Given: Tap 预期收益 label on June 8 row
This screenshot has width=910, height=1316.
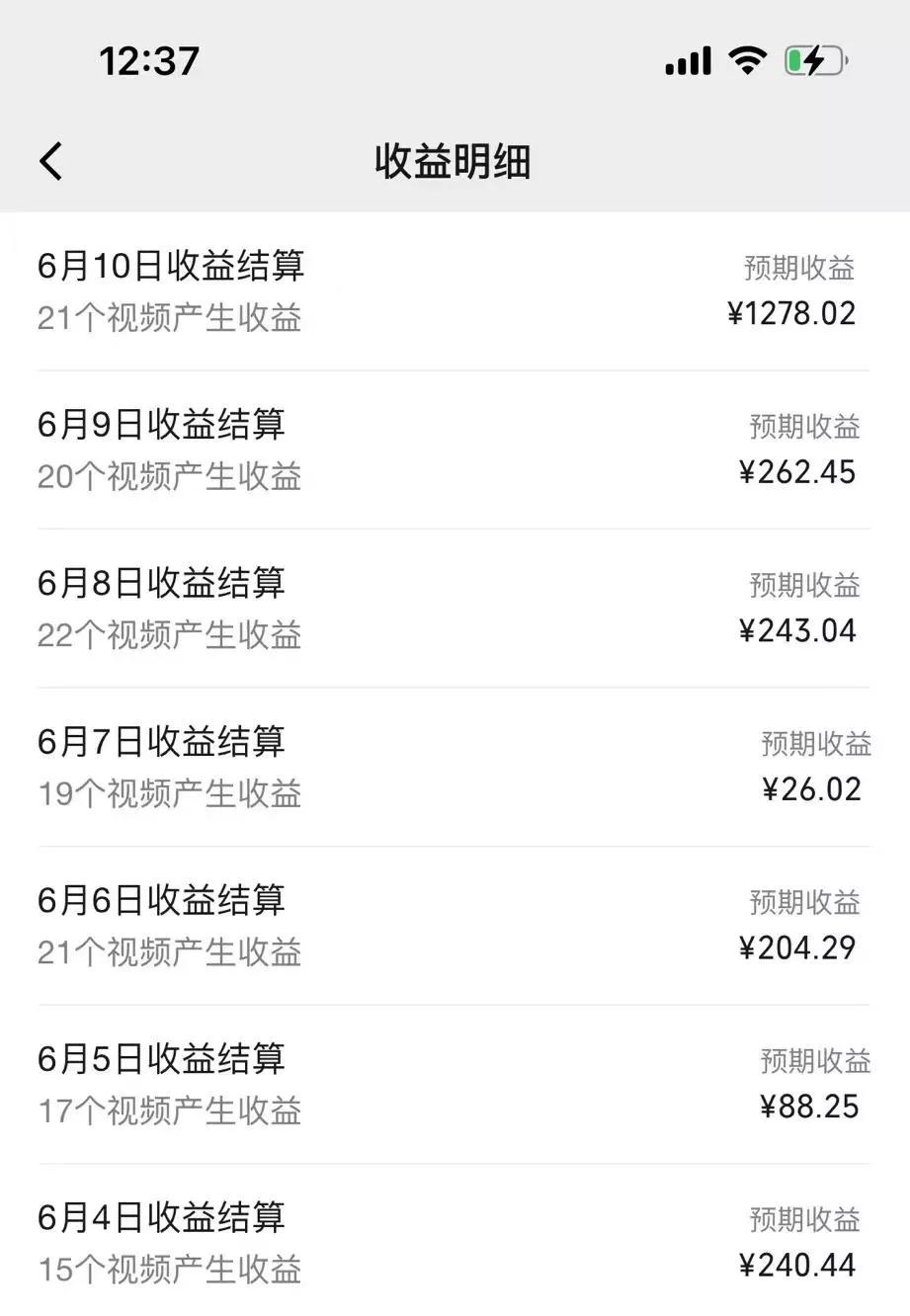Looking at the screenshot, I should [804, 585].
